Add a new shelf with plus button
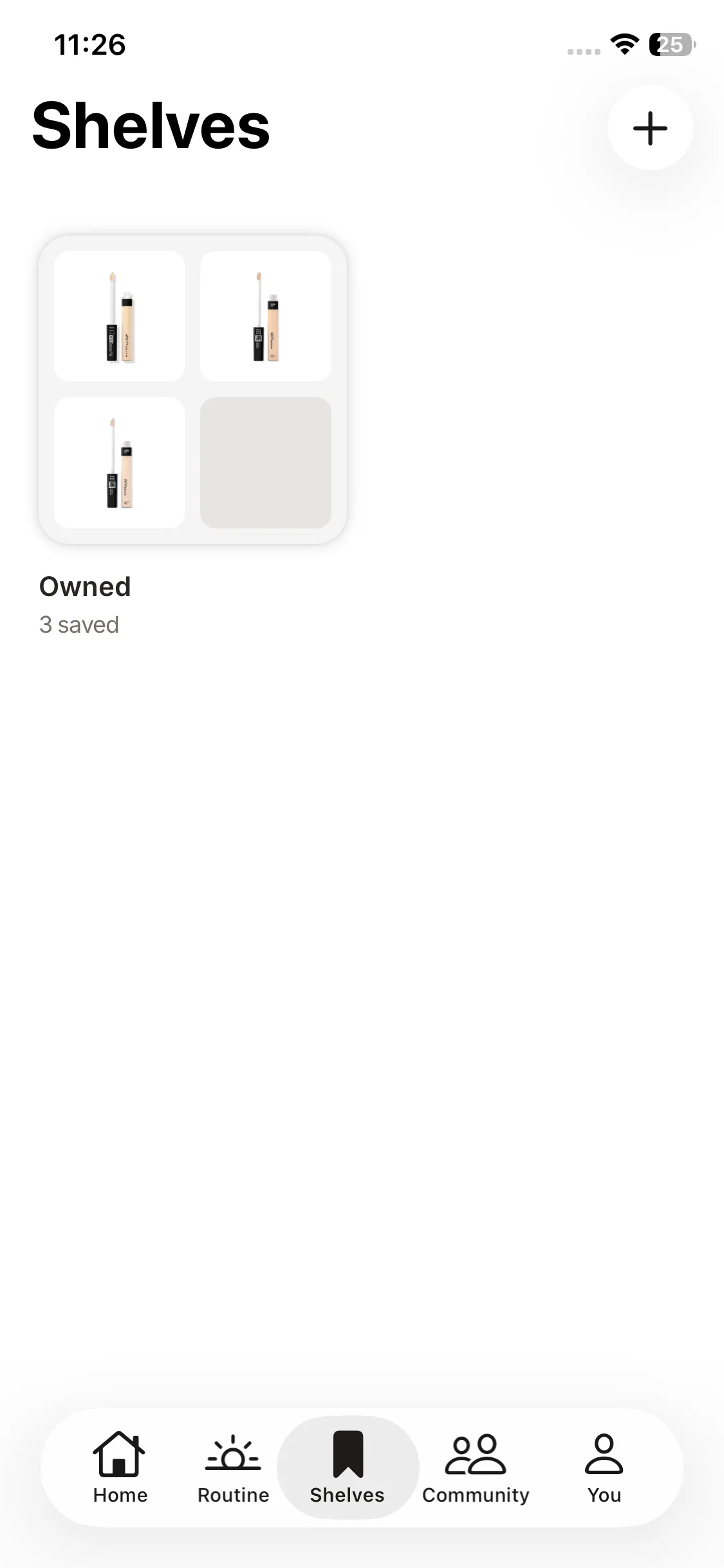 pos(650,128)
